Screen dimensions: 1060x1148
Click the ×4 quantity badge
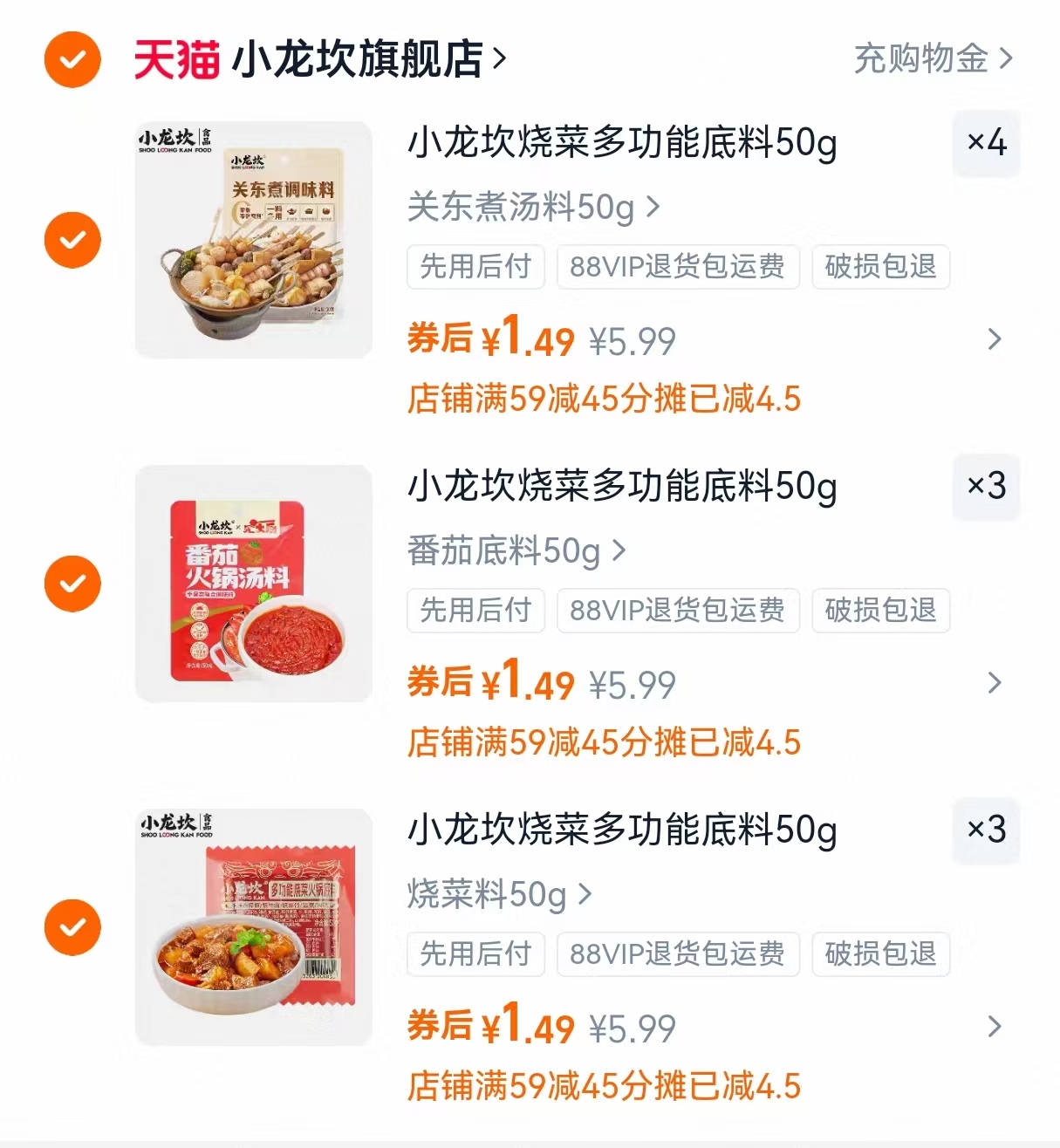pos(985,143)
